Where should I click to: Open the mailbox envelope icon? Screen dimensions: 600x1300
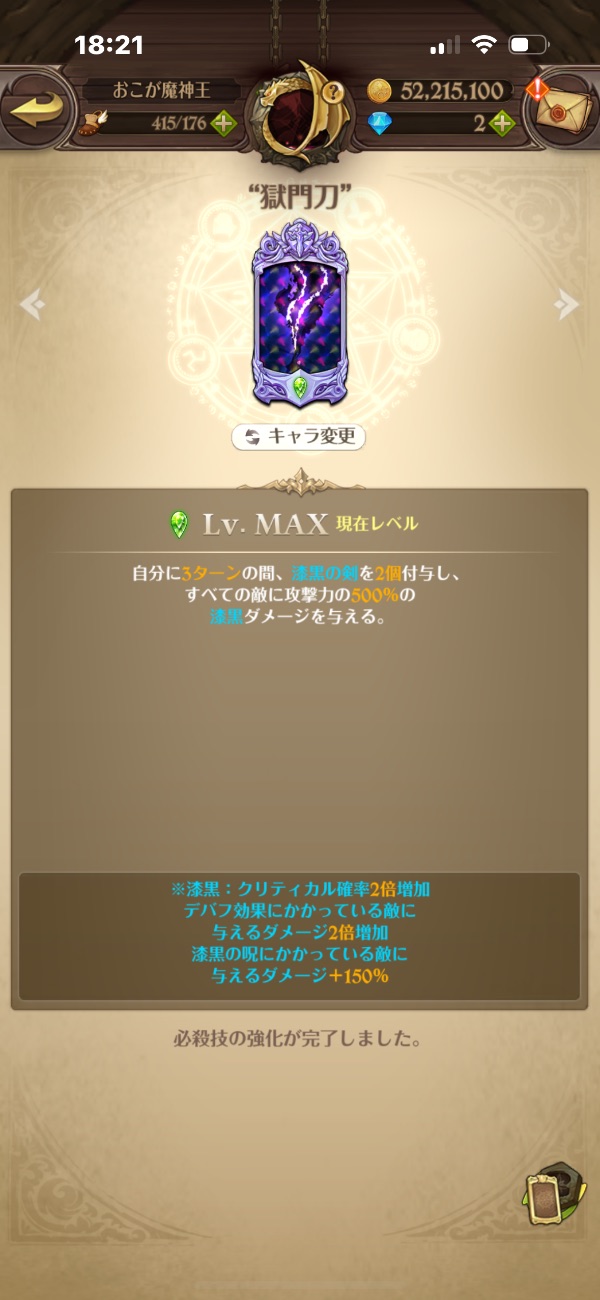point(563,112)
